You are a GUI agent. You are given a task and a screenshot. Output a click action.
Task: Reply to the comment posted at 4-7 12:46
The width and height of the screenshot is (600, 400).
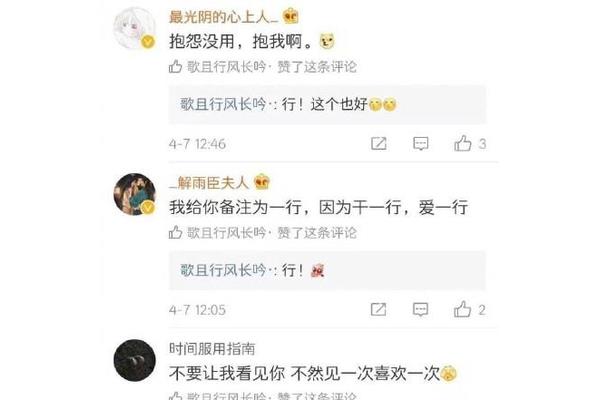[x=421, y=143]
